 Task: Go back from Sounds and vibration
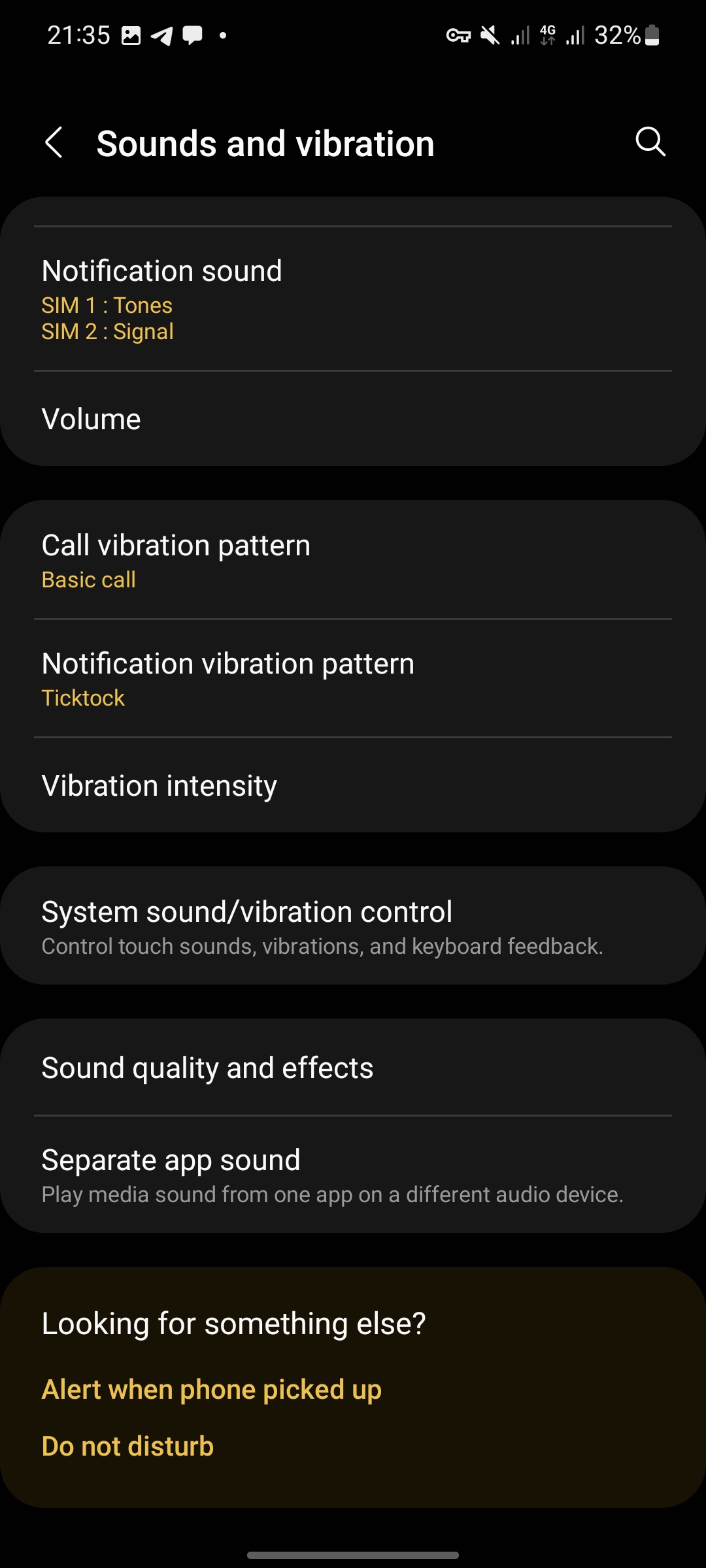click(54, 142)
